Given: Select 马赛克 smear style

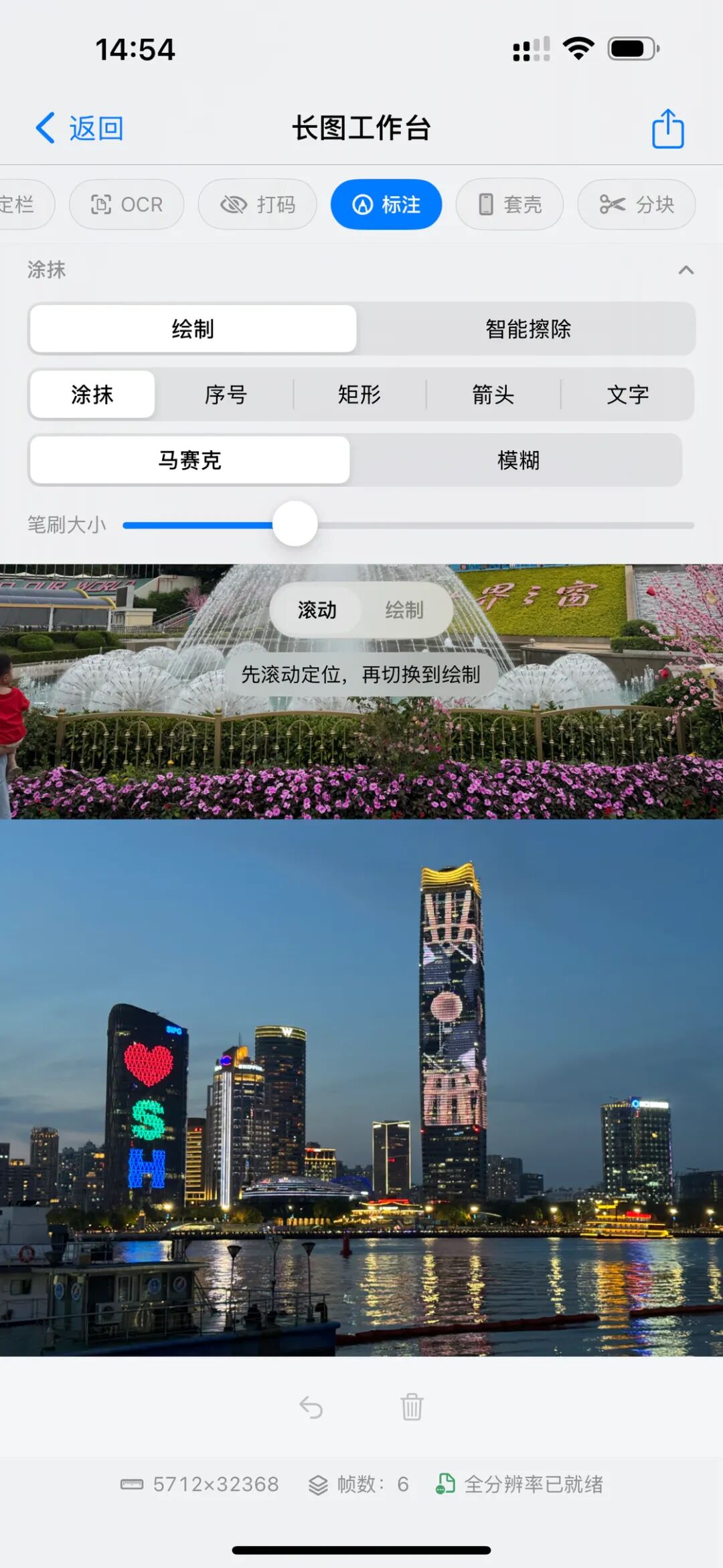Looking at the screenshot, I should 190,460.
